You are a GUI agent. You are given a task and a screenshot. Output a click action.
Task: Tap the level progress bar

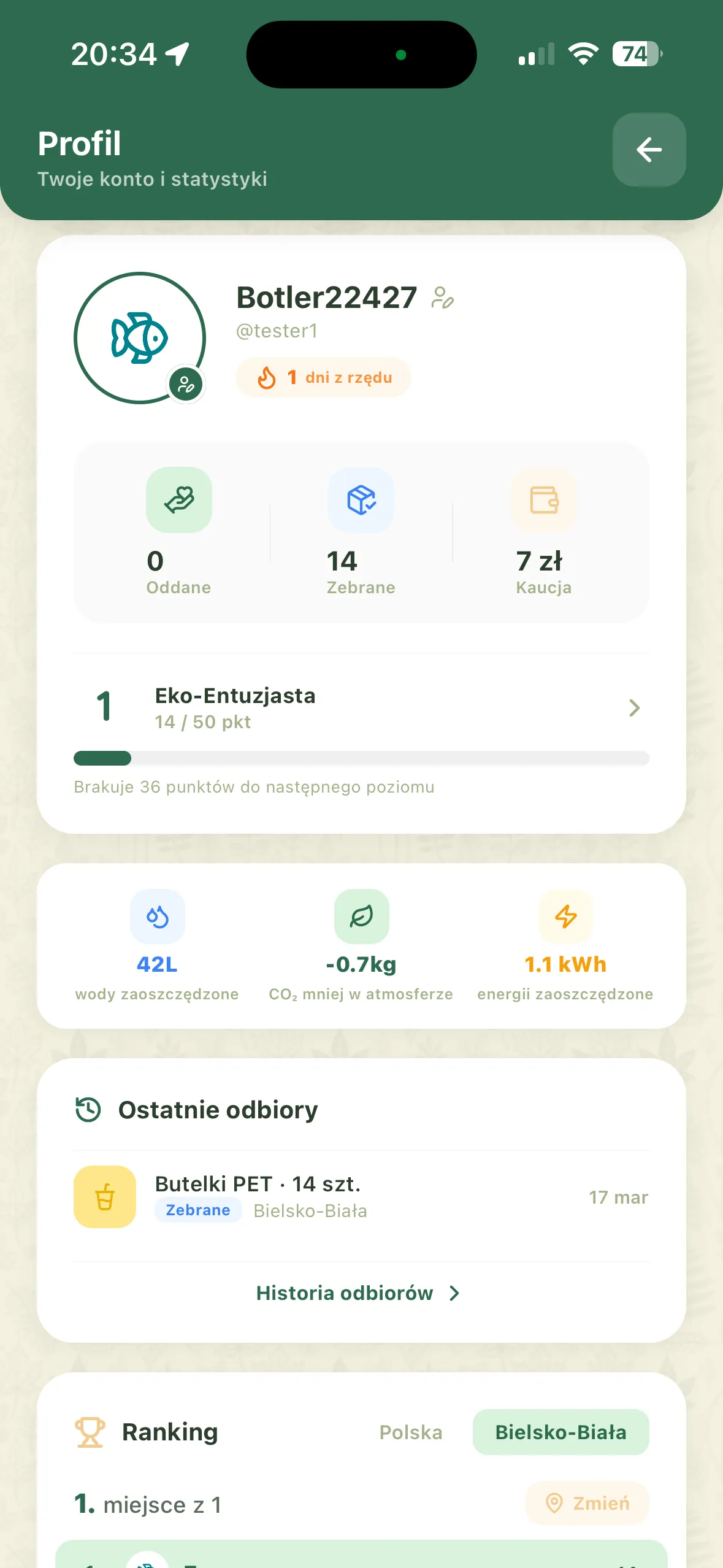tap(361, 758)
